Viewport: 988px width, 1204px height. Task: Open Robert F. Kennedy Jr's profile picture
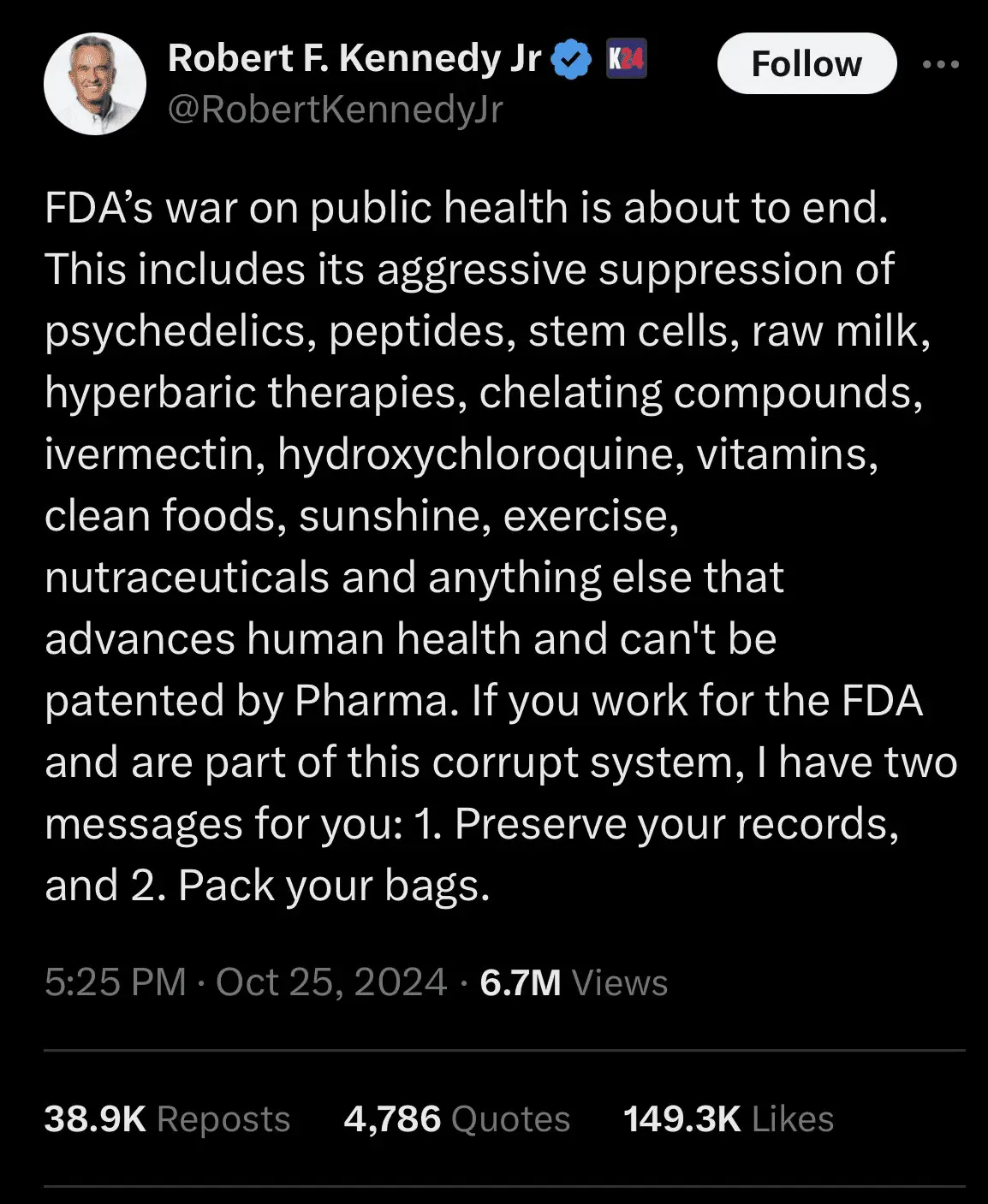tap(94, 84)
